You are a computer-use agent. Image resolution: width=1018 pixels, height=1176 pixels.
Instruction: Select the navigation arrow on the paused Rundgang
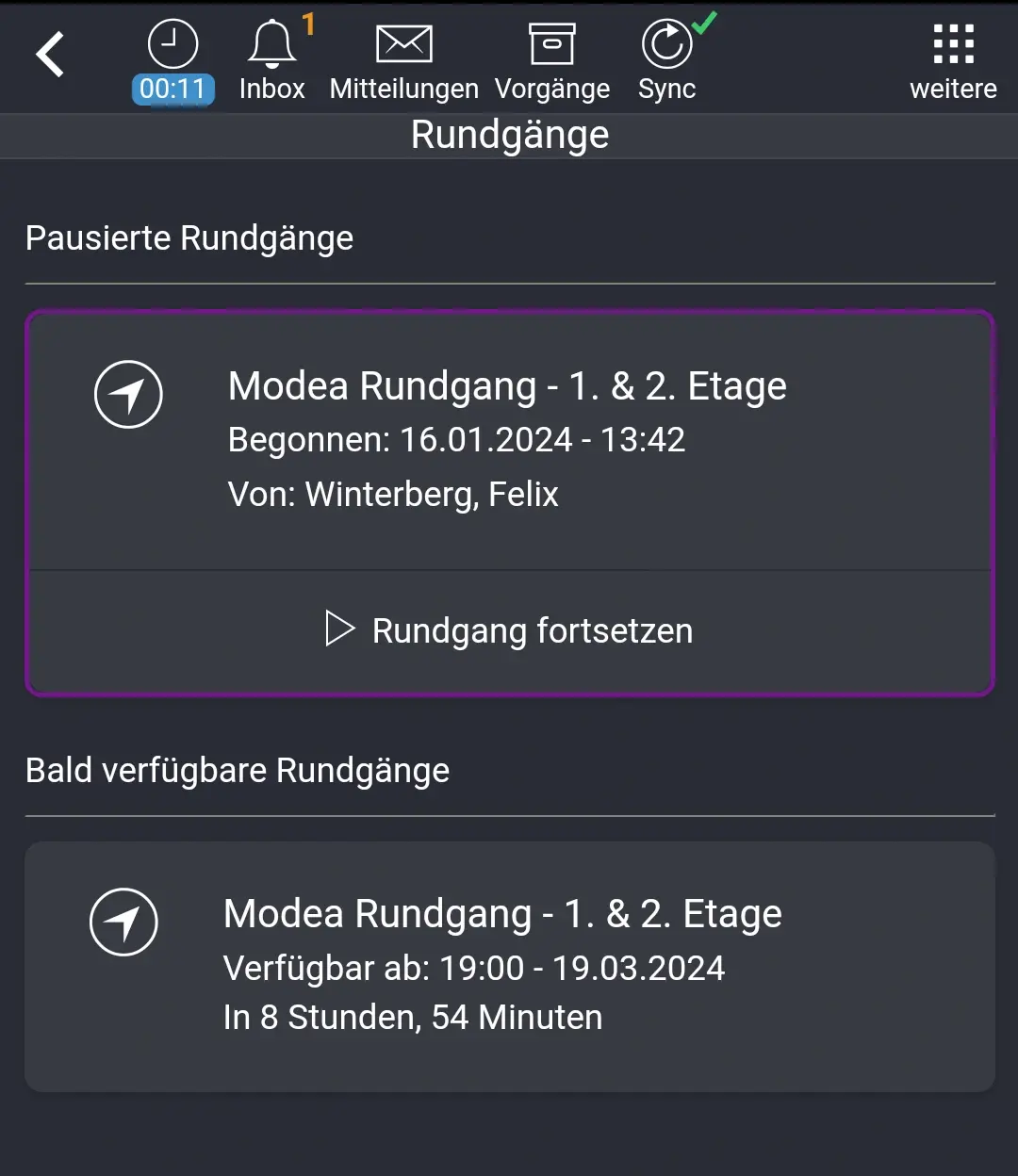[x=128, y=395]
